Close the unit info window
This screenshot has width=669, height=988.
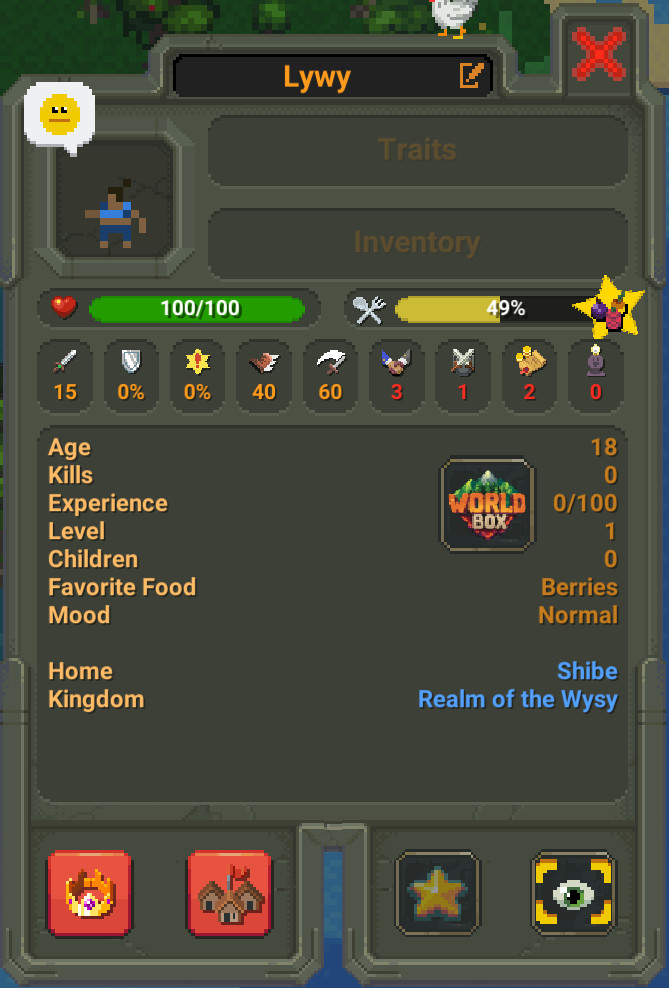(x=600, y=55)
